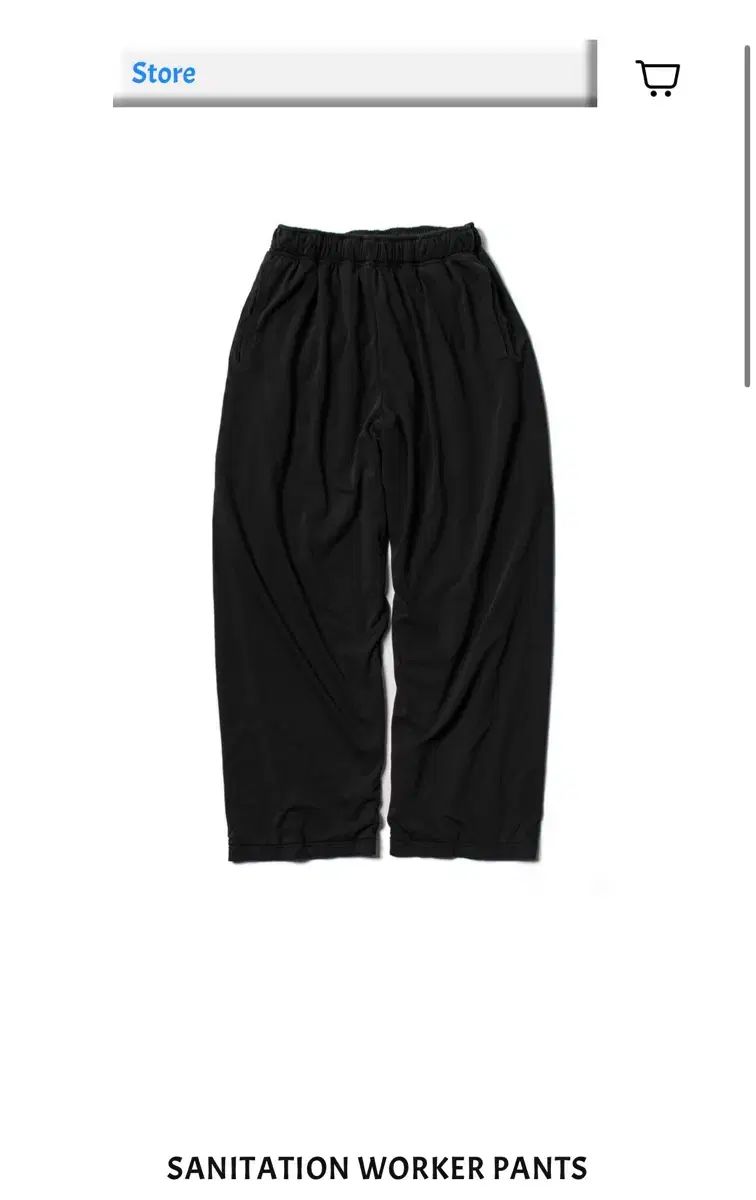Click the product name below the photo

point(378,1166)
